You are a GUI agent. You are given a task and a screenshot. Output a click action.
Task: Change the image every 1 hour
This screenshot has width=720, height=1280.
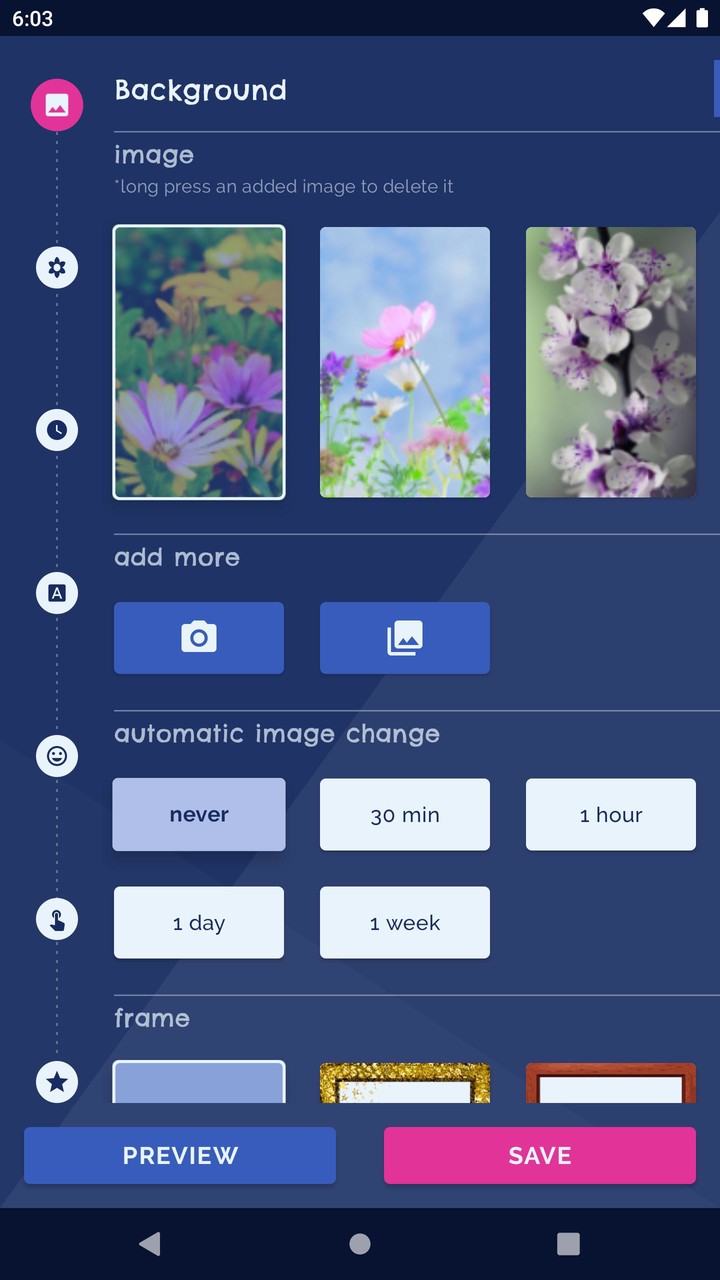611,815
